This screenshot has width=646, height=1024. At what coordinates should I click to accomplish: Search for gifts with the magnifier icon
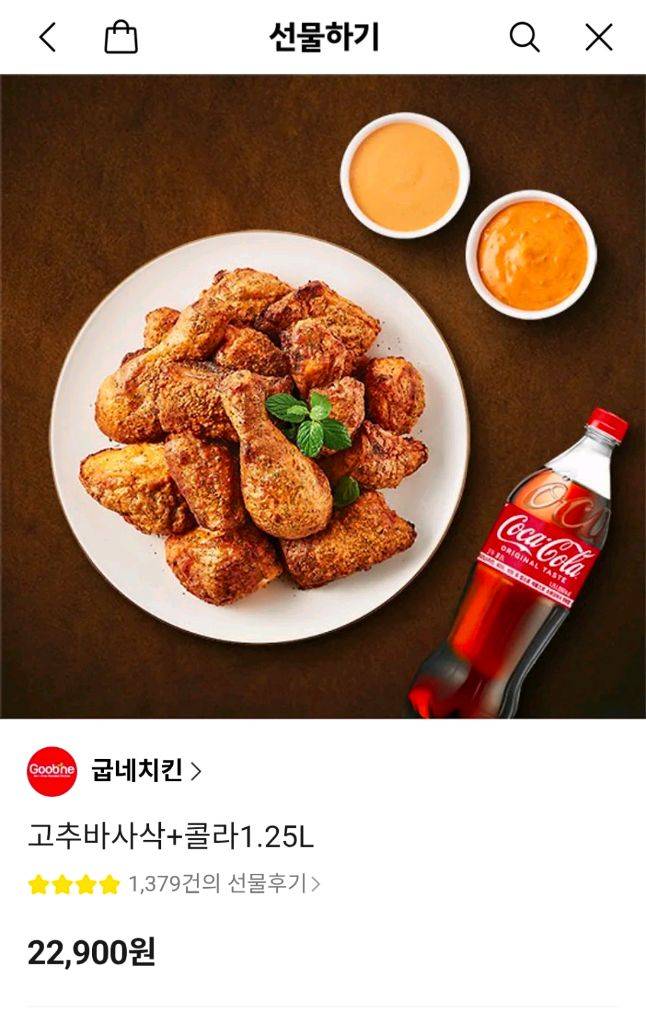pos(524,38)
